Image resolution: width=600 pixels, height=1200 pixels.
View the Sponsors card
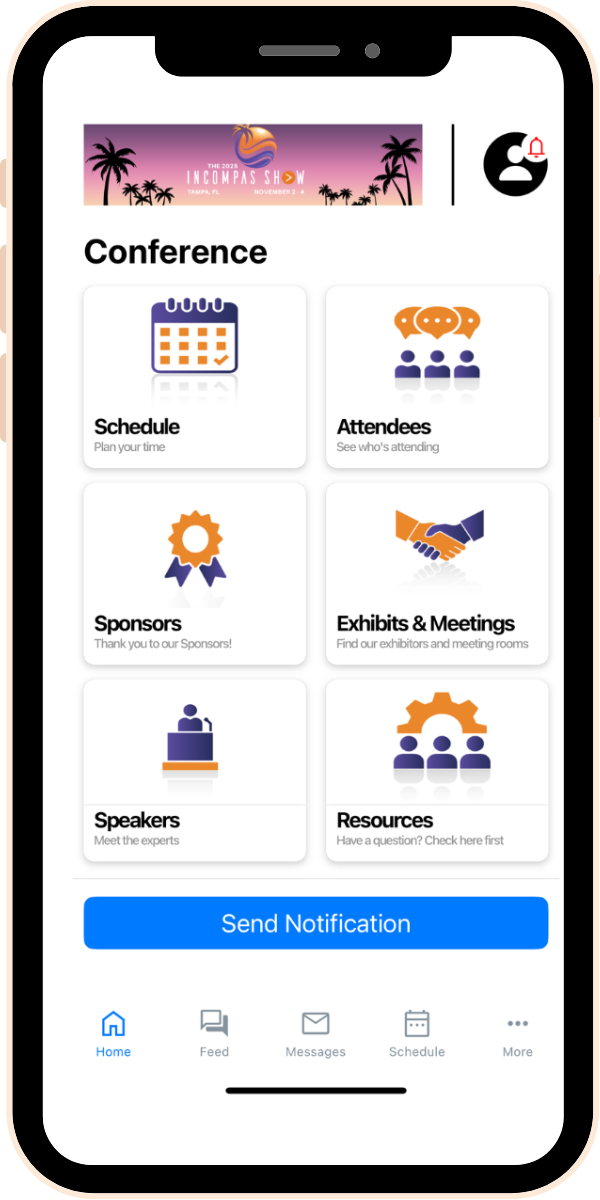(195, 574)
